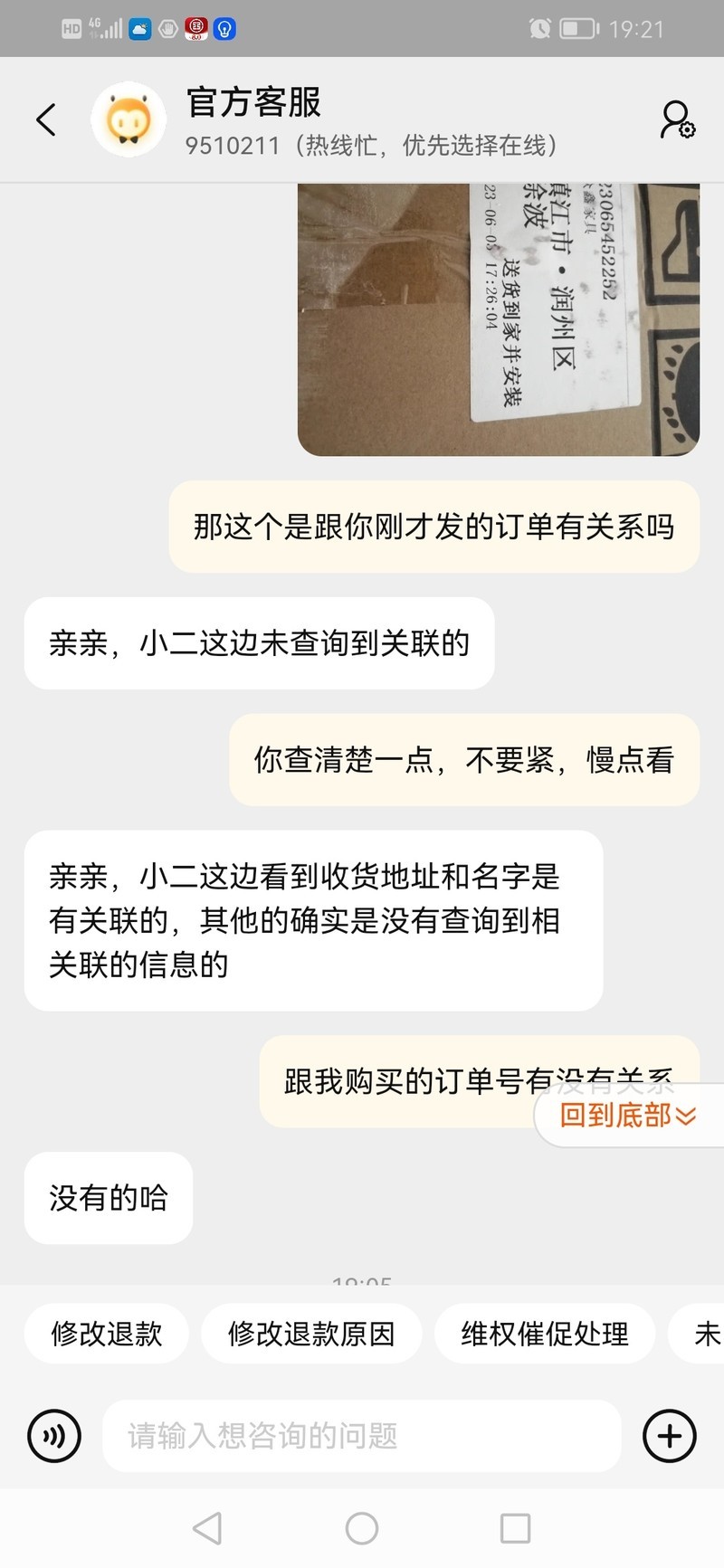Select the 修改退款 quick chip

coord(107,1334)
